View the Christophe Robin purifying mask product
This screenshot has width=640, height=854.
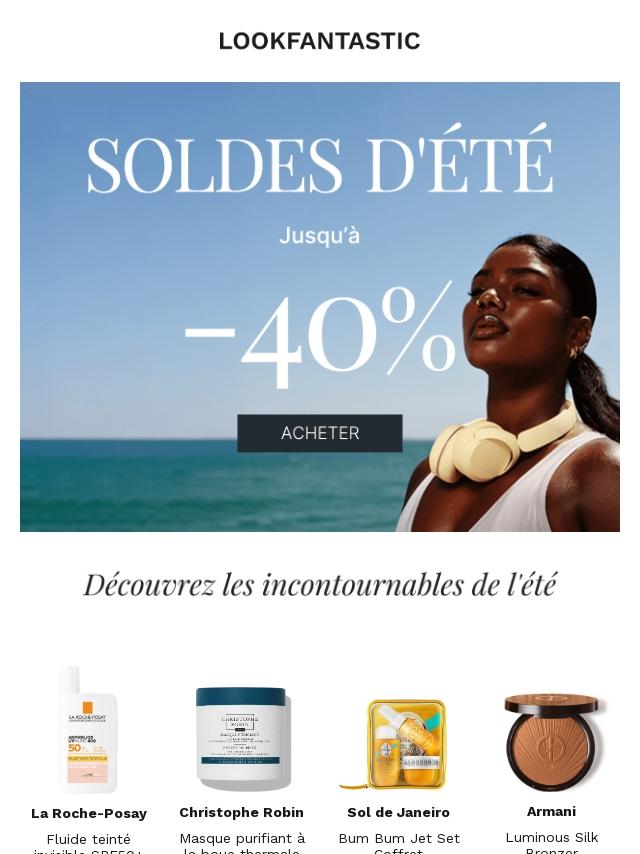pyautogui.click(x=242, y=738)
